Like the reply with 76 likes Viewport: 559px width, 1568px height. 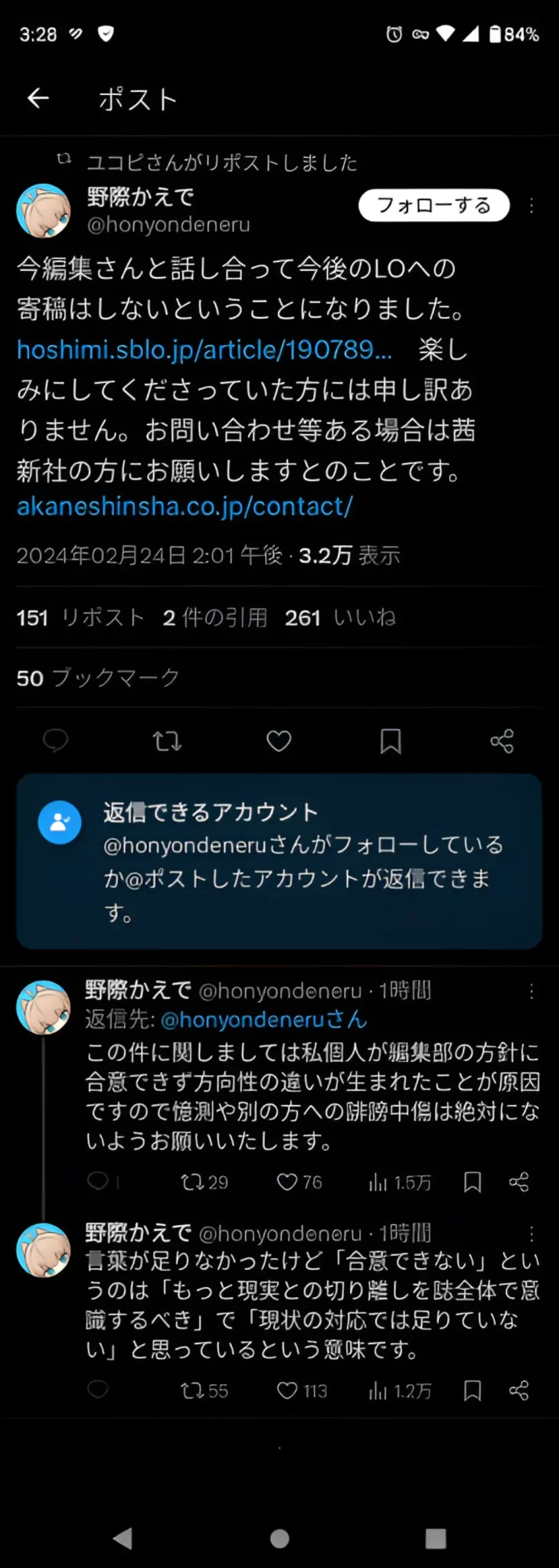click(288, 1182)
